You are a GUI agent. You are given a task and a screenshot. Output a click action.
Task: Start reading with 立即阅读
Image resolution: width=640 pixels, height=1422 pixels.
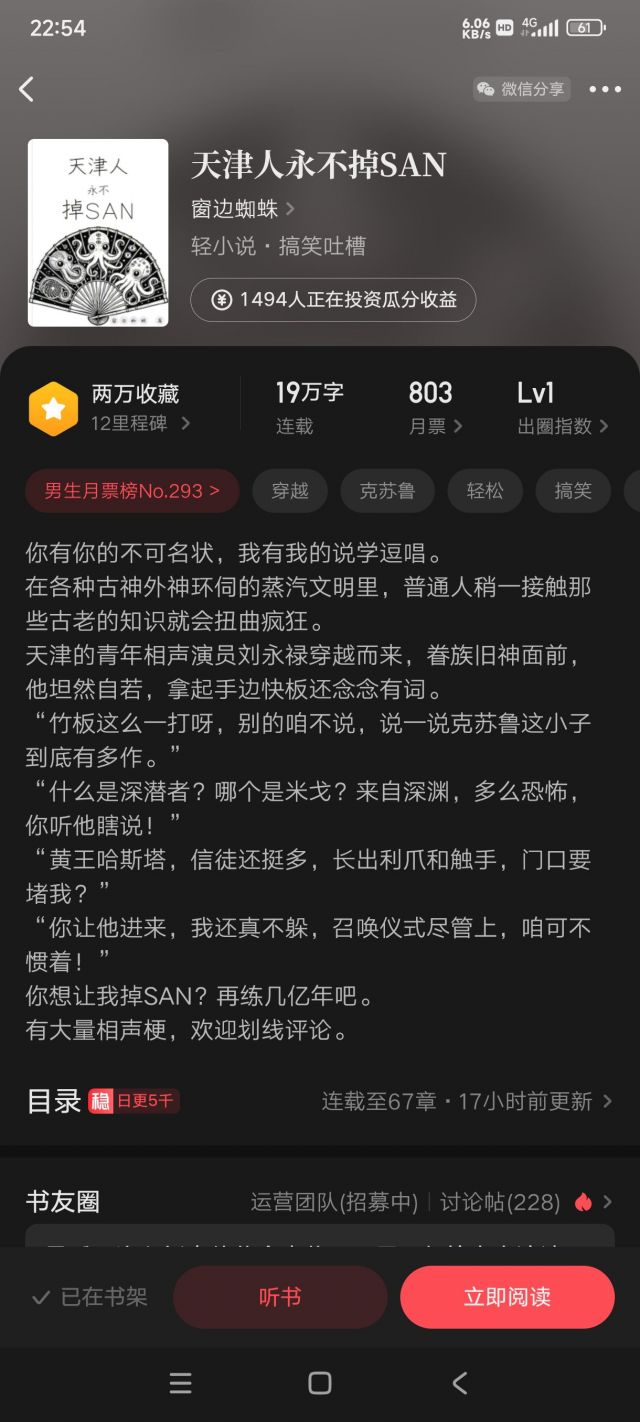(x=507, y=1297)
